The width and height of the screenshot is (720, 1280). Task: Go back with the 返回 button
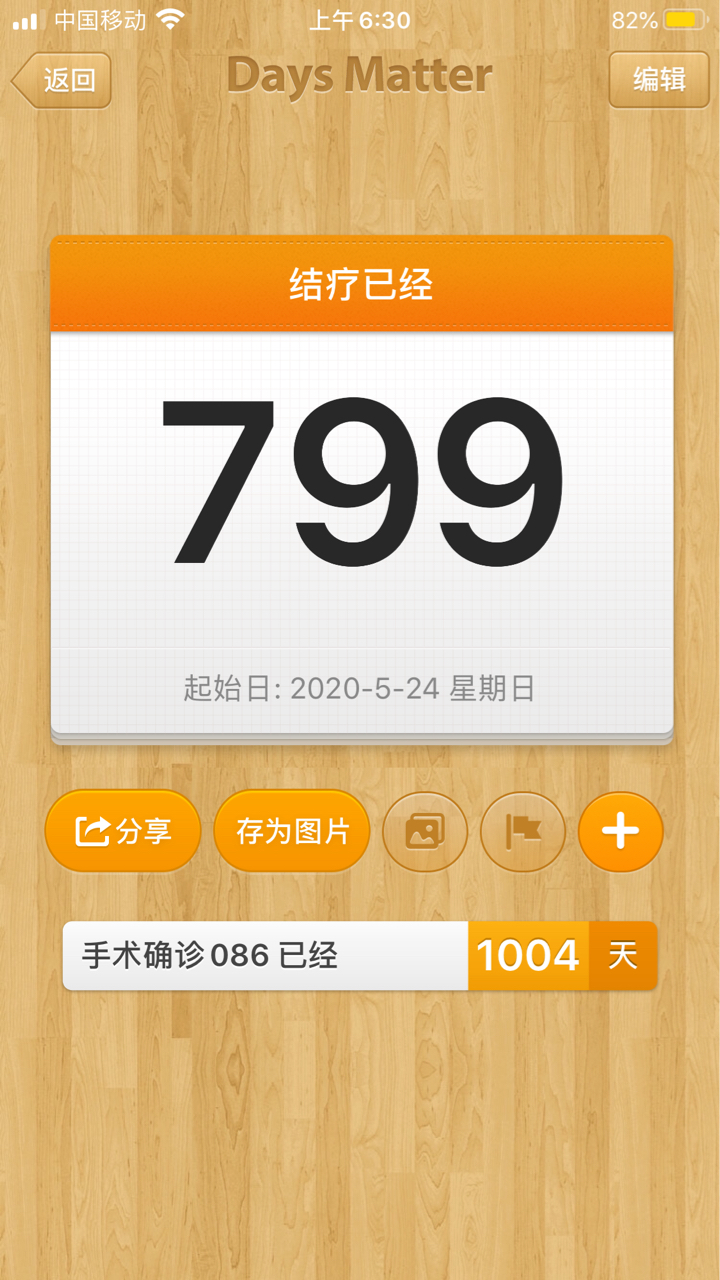[x=61, y=80]
